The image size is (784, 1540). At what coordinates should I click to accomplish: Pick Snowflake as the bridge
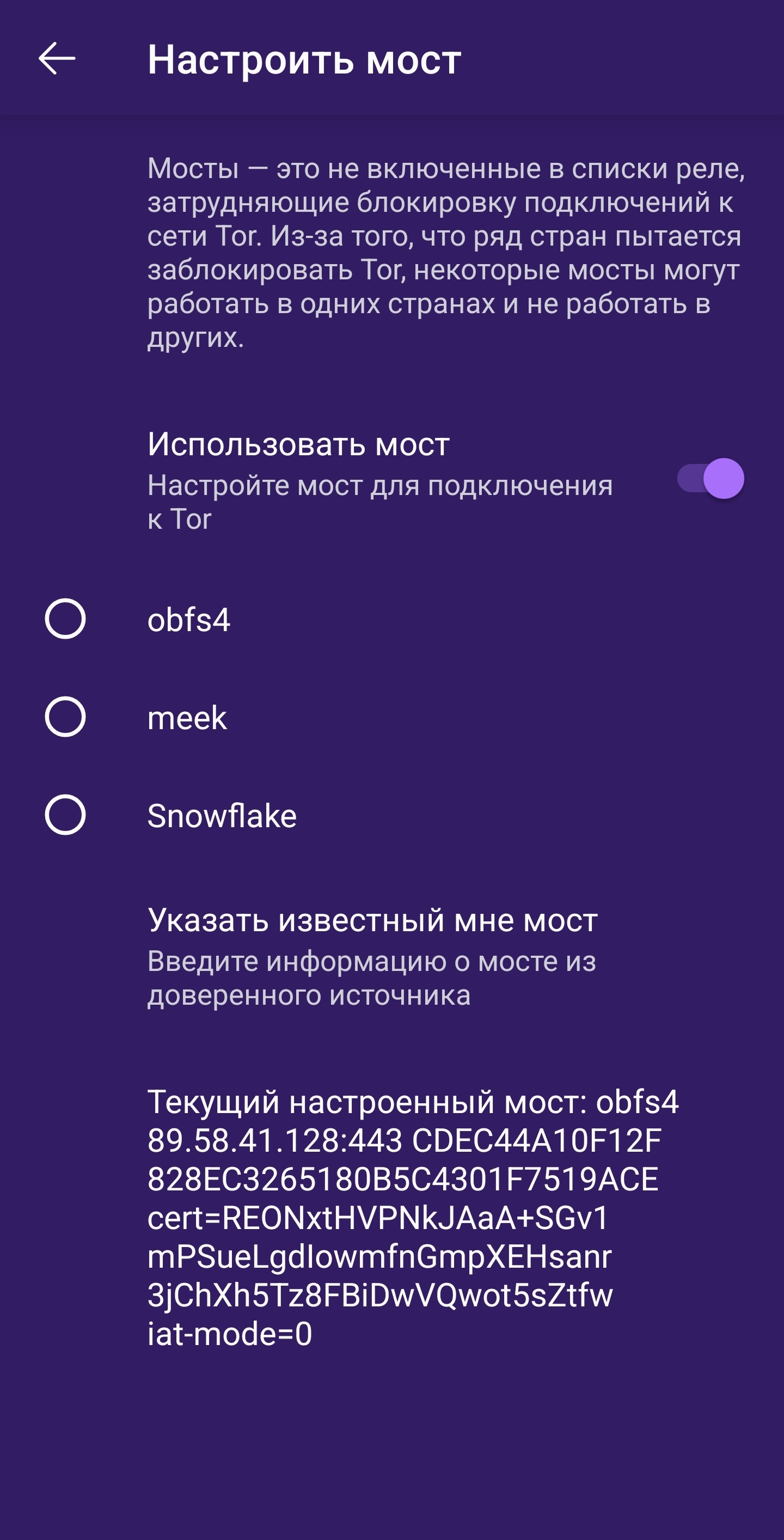point(65,815)
